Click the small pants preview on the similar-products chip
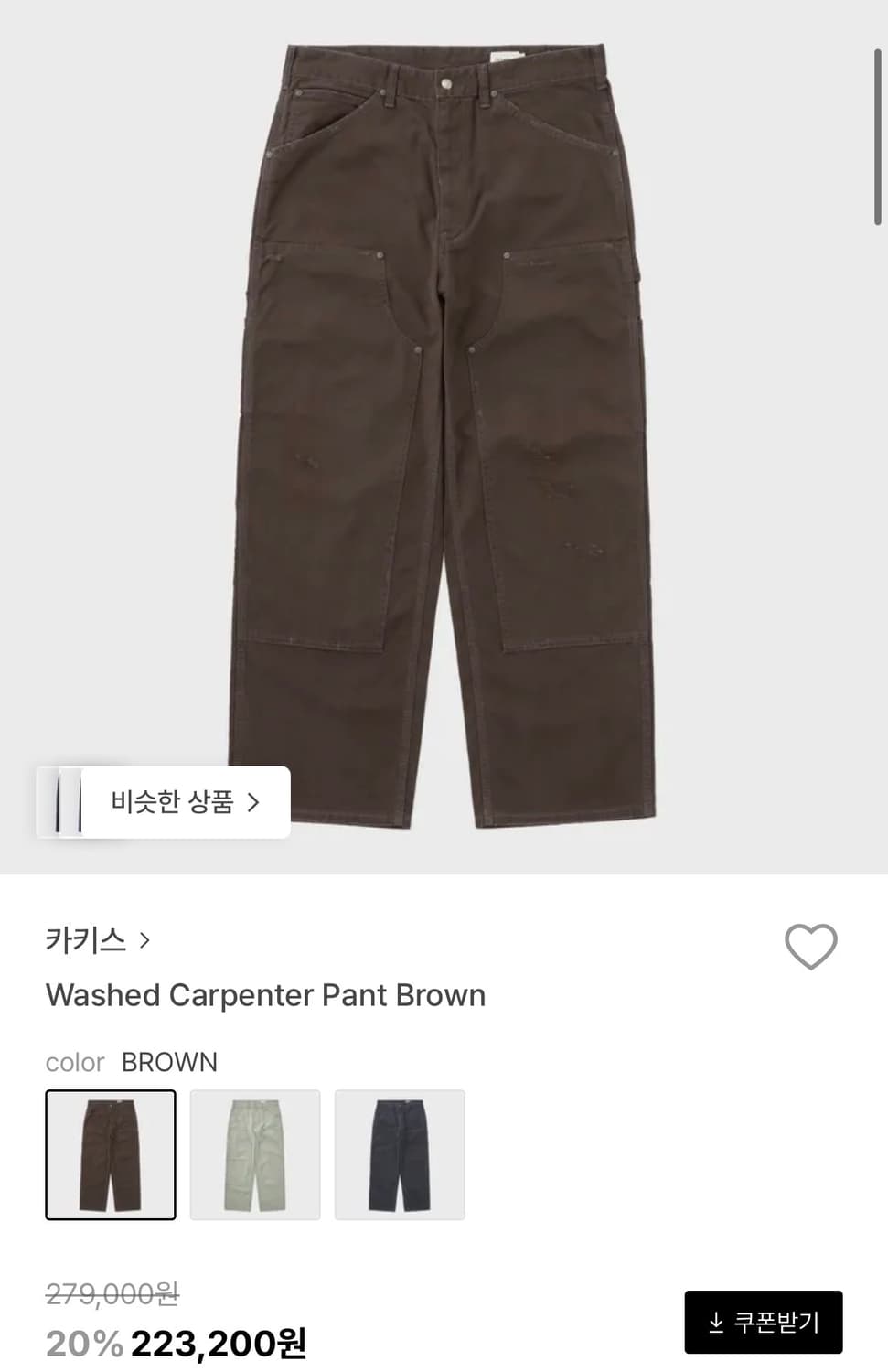Image resolution: width=888 pixels, height=1372 pixels. [66, 802]
